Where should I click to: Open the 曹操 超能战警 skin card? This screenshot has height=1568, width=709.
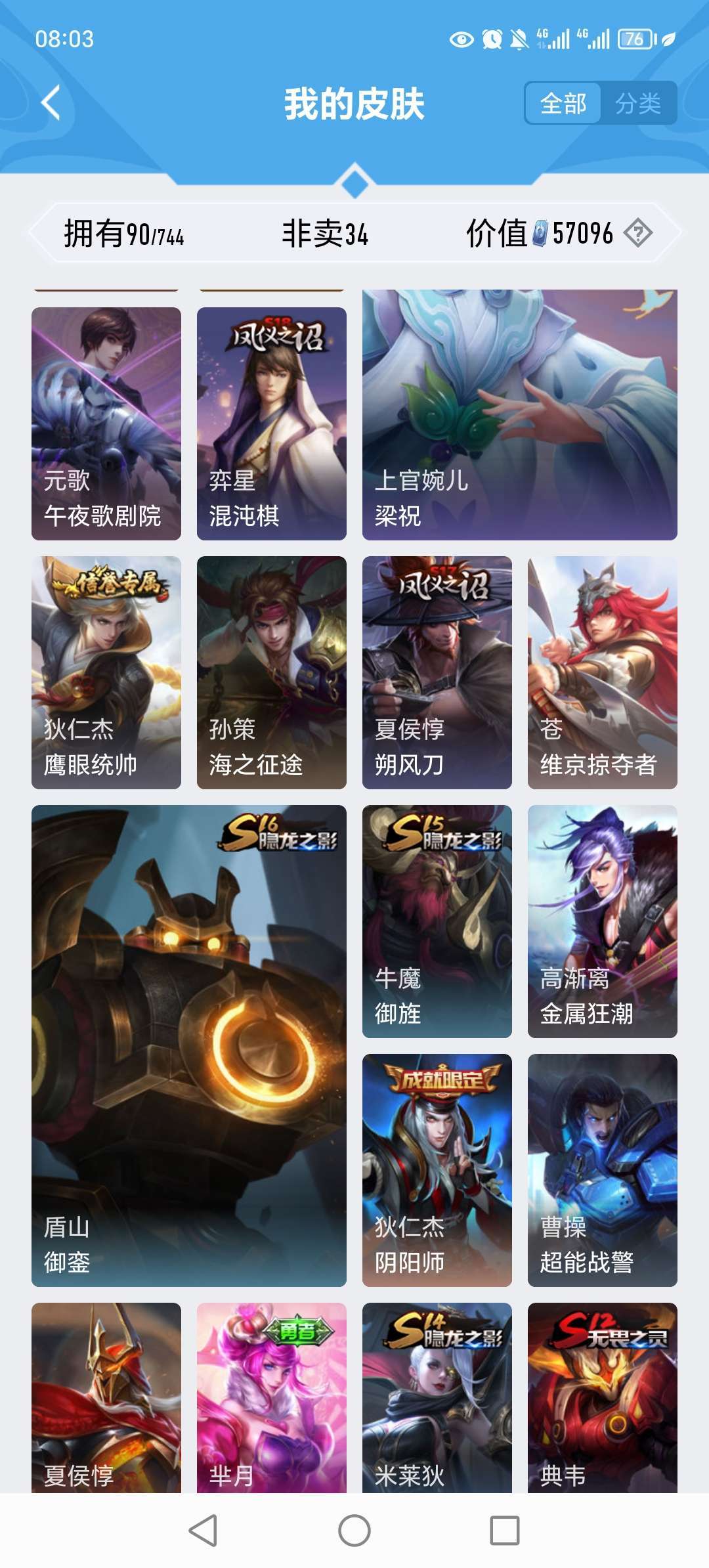click(x=603, y=1170)
